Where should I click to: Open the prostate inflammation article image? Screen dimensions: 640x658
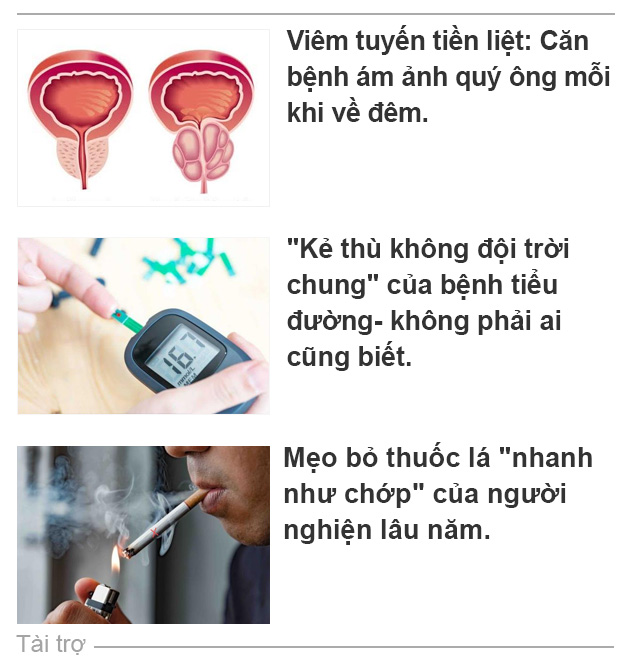[143, 118]
